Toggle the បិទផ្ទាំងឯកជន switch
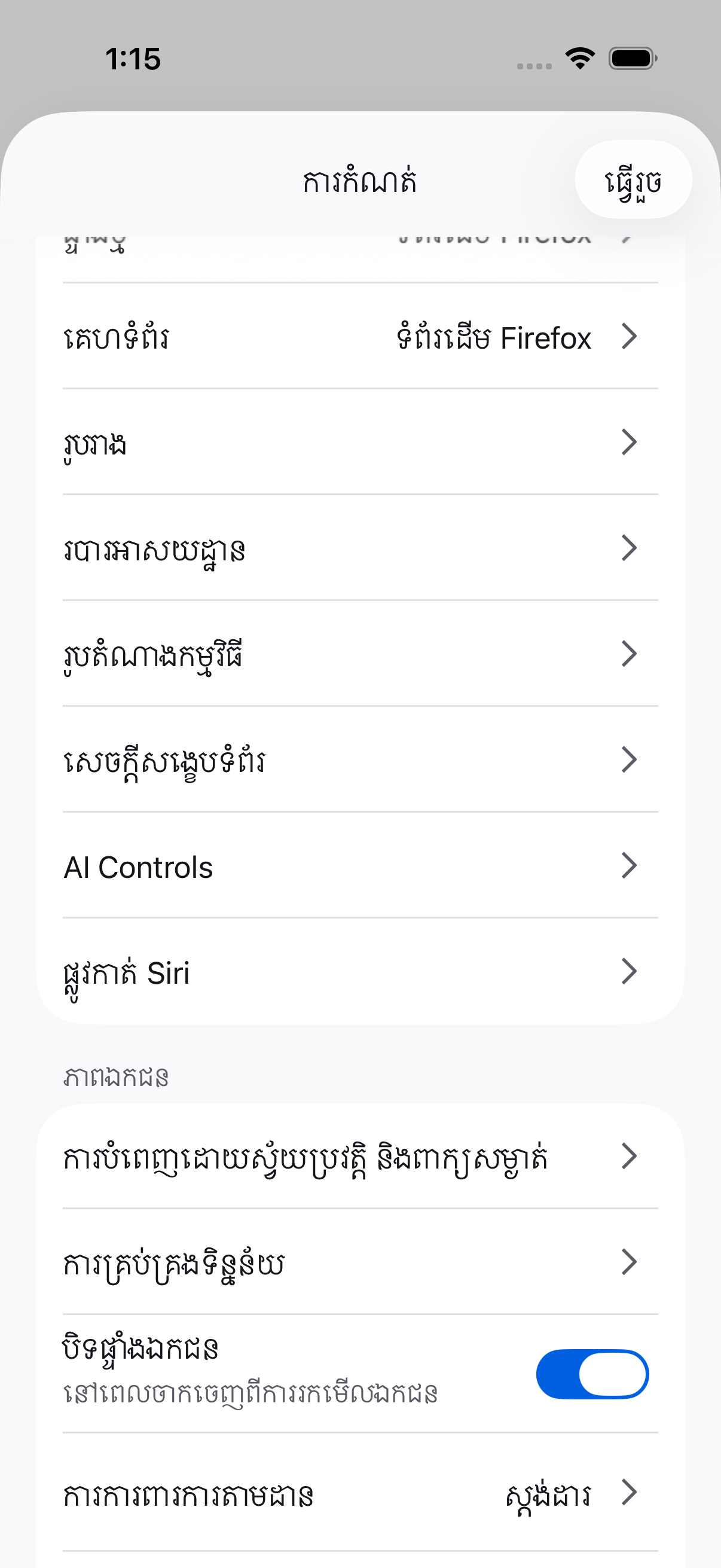721x1568 pixels. [x=591, y=1374]
